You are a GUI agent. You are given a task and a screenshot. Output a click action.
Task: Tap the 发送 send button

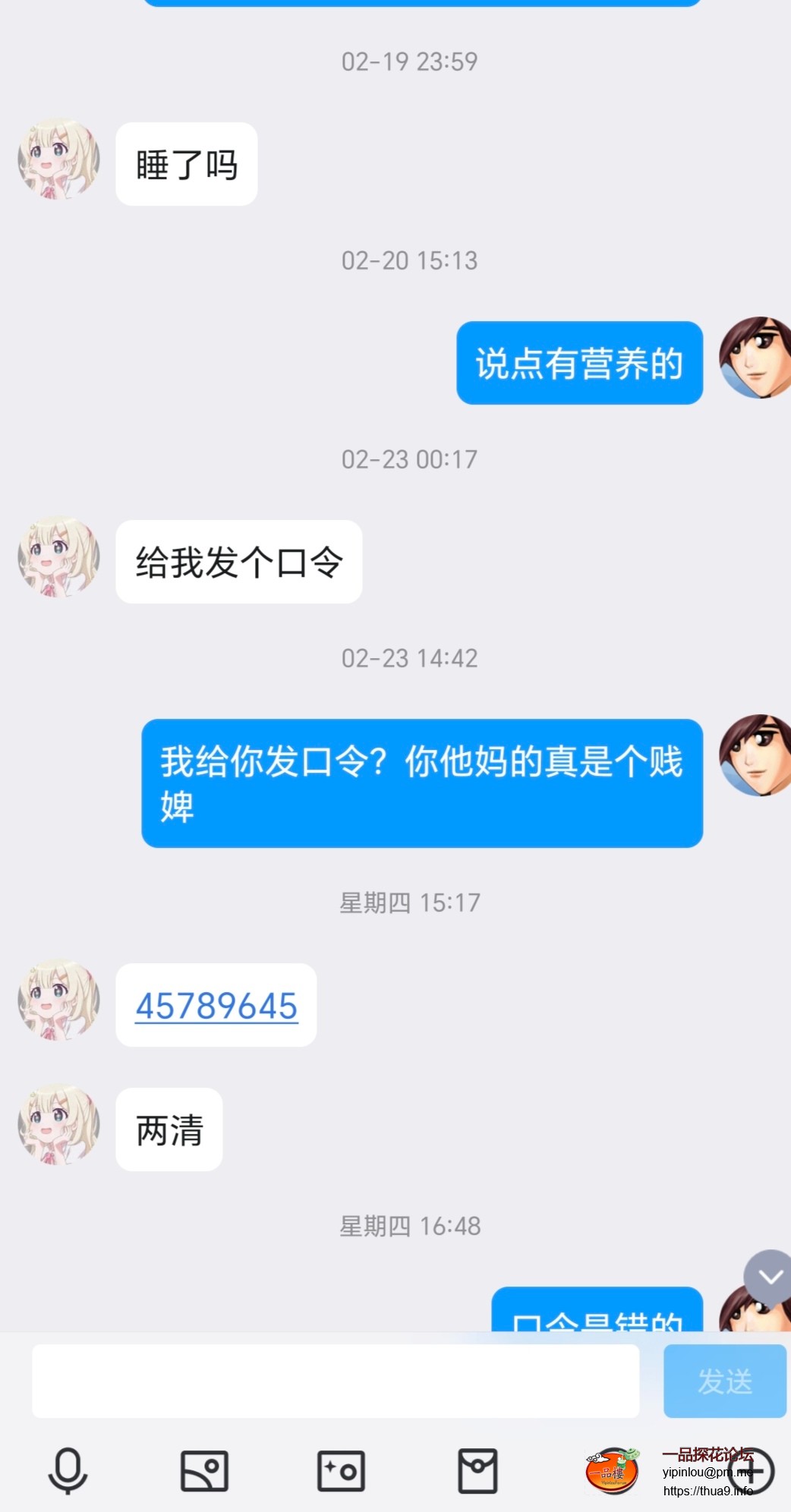tap(724, 1381)
